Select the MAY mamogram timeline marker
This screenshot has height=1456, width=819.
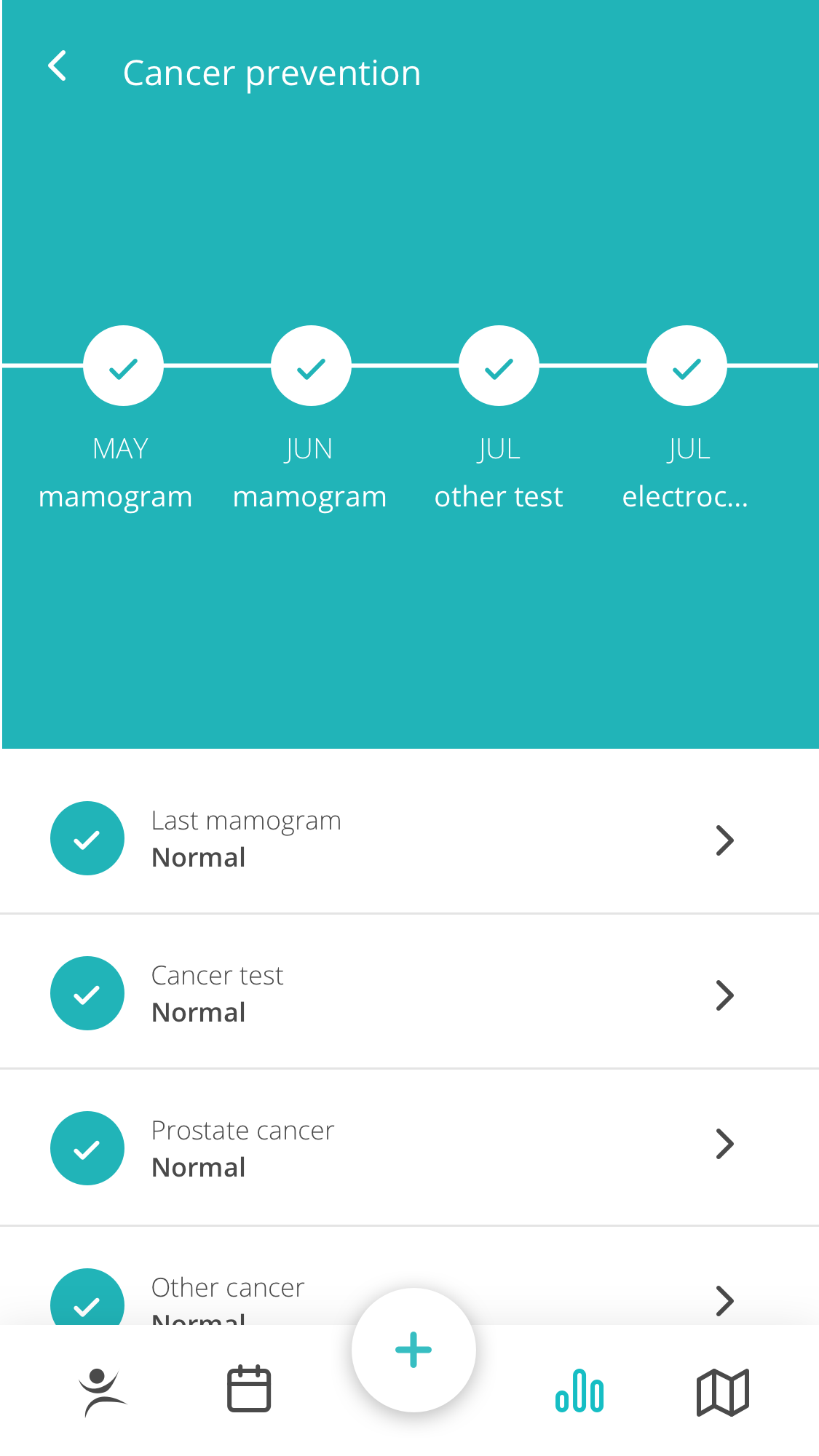click(123, 365)
